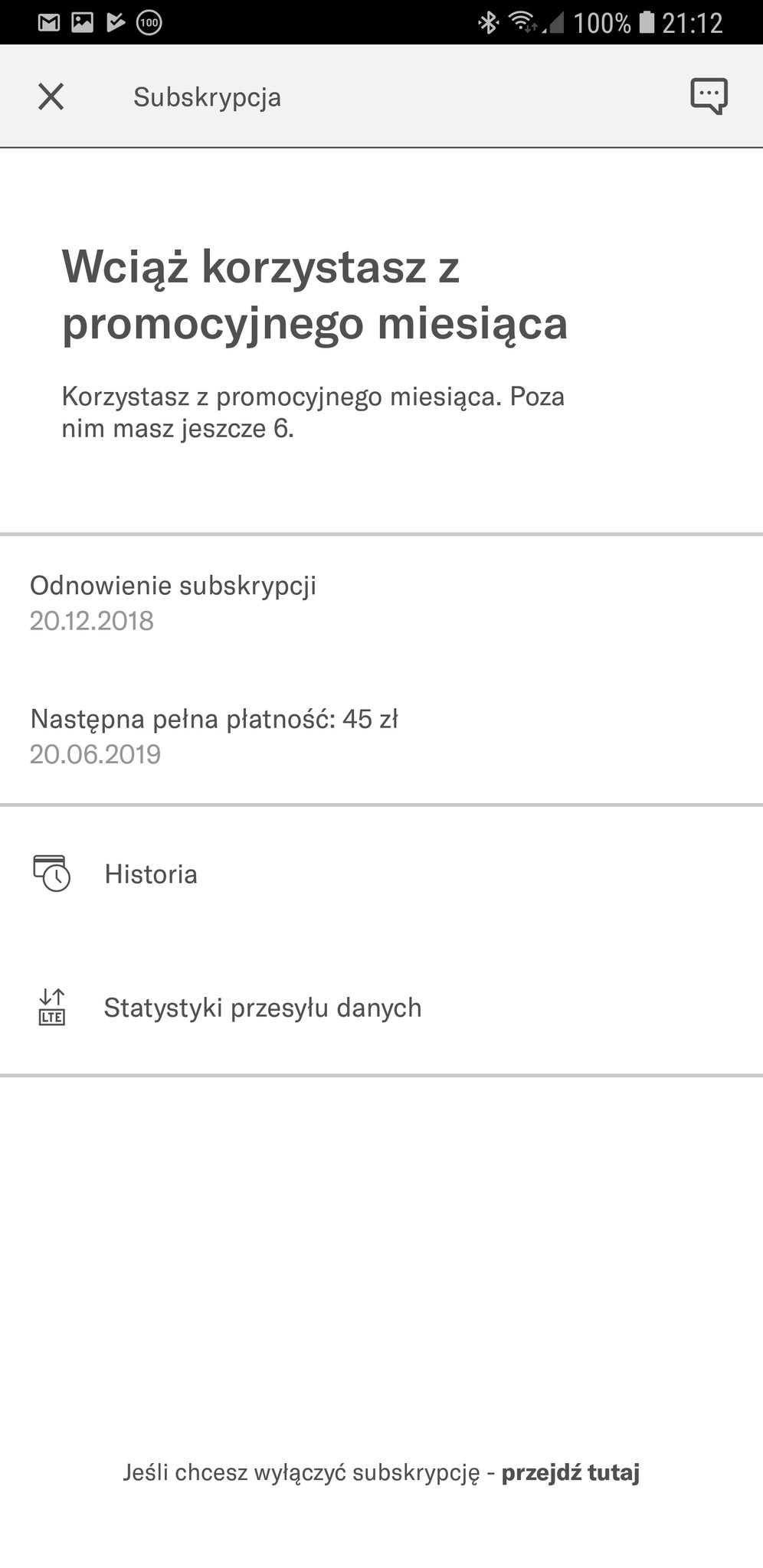
Task: Open the Historia row
Action: point(381,874)
